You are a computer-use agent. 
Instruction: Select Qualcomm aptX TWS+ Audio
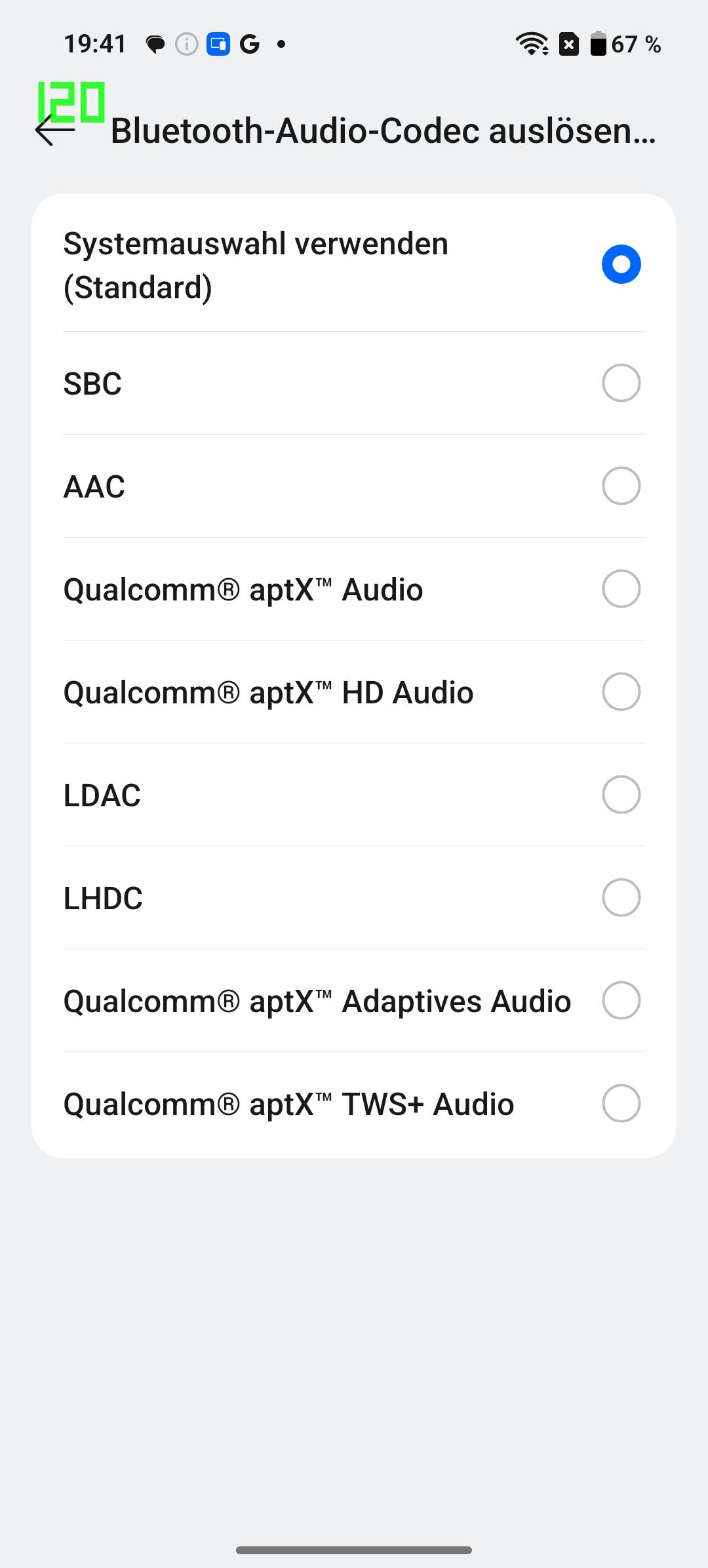[354, 1103]
